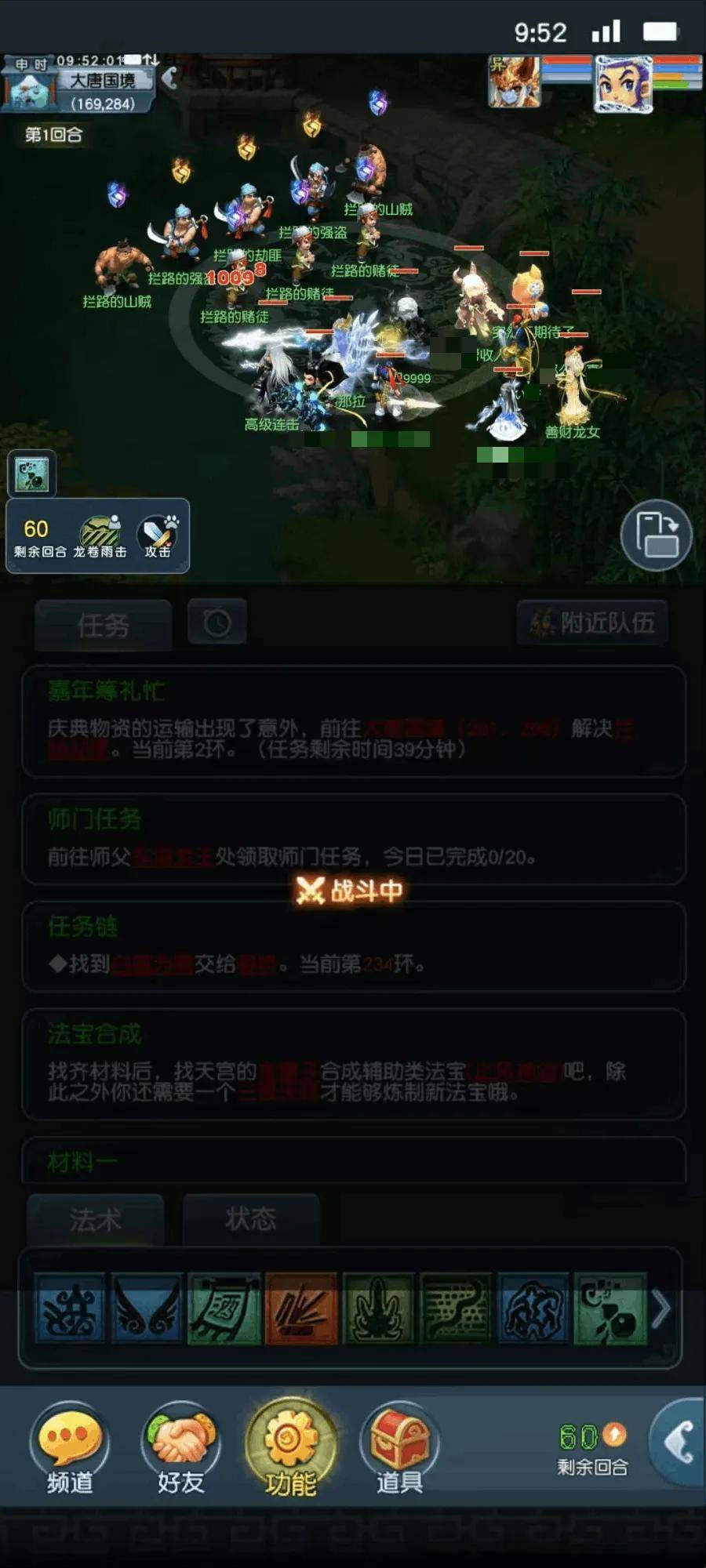Open the 法宝合成 quest card
The height and width of the screenshot is (1568, 706).
(353, 1064)
